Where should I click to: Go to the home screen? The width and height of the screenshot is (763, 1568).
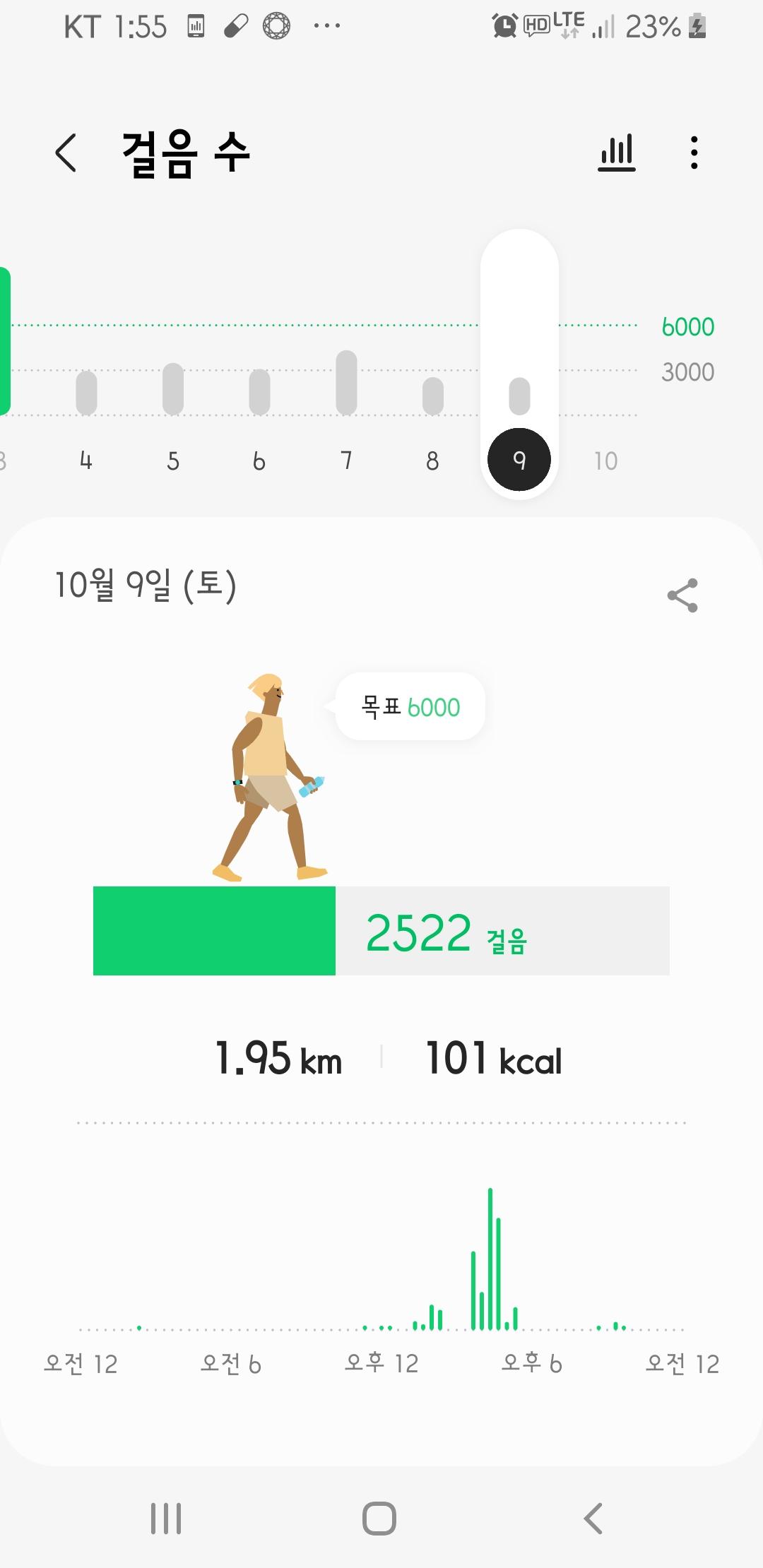379,1518
